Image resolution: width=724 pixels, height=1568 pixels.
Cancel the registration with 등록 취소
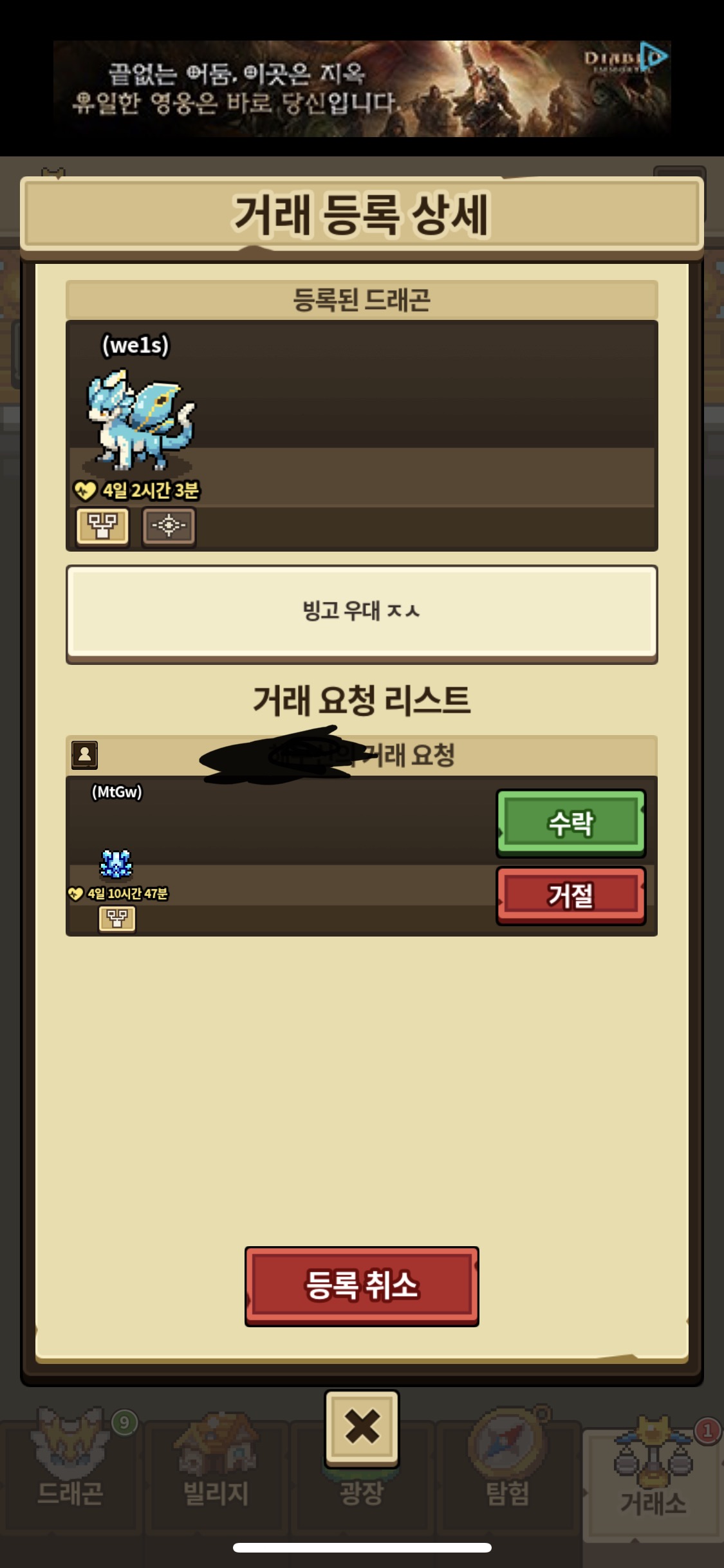click(x=362, y=1285)
